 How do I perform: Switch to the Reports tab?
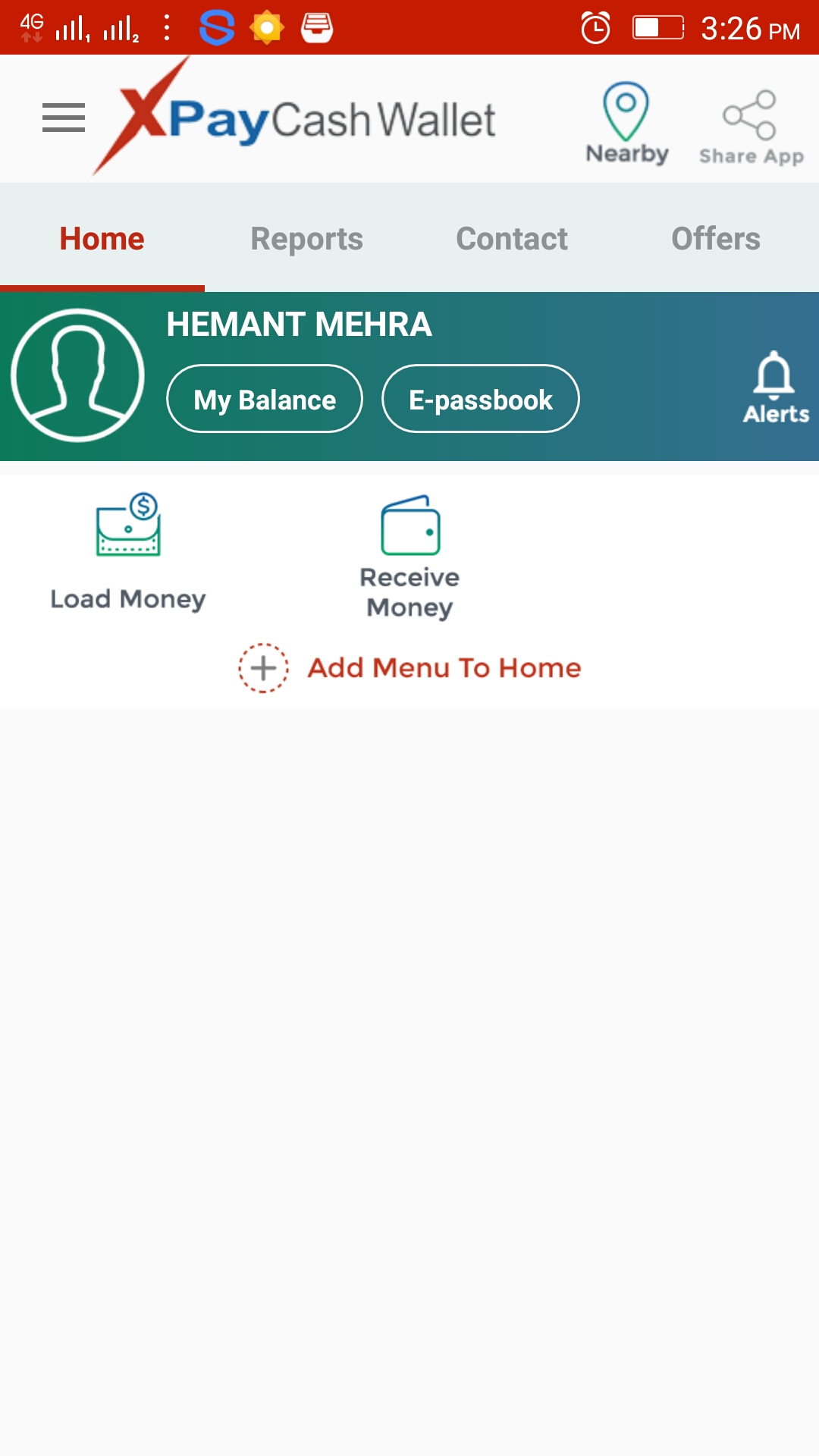click(x=306, y=239)
